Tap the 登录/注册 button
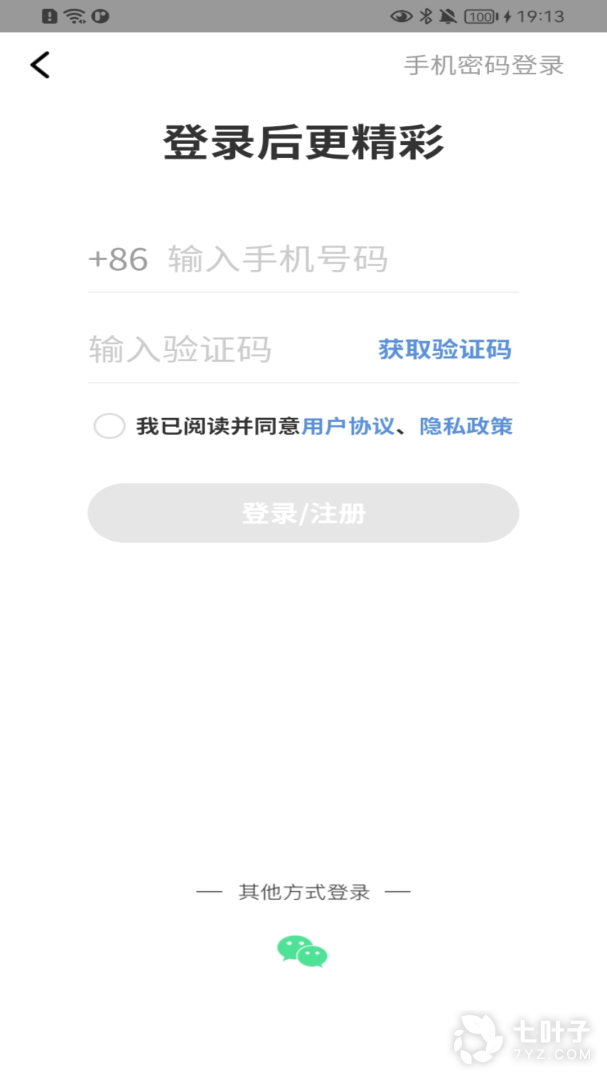The image size is (607, 1080). point(303,513)
